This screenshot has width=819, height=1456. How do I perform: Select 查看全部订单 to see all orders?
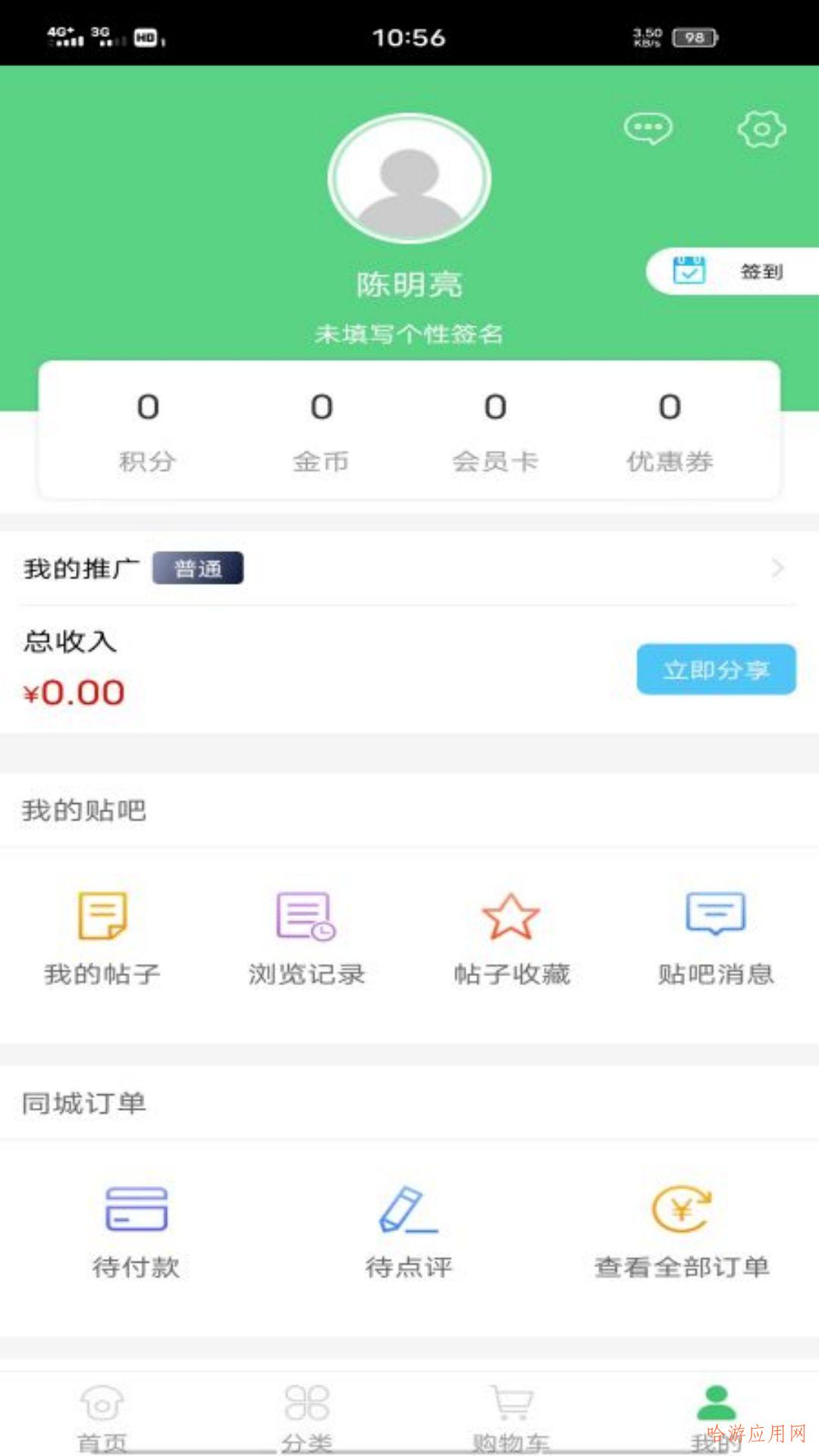click(x=682, y=1230)
